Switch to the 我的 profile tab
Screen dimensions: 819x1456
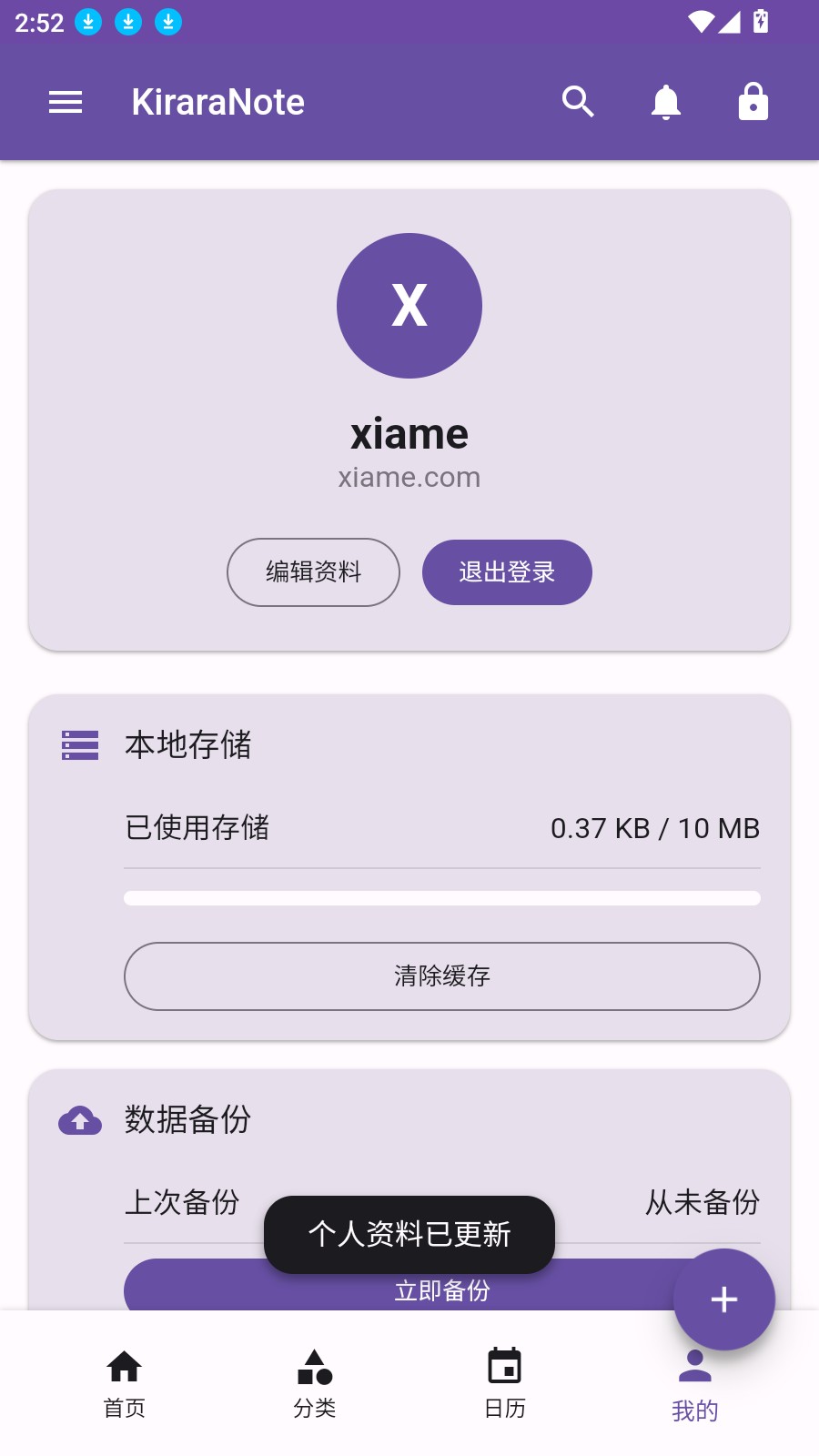pos(695,1383)
